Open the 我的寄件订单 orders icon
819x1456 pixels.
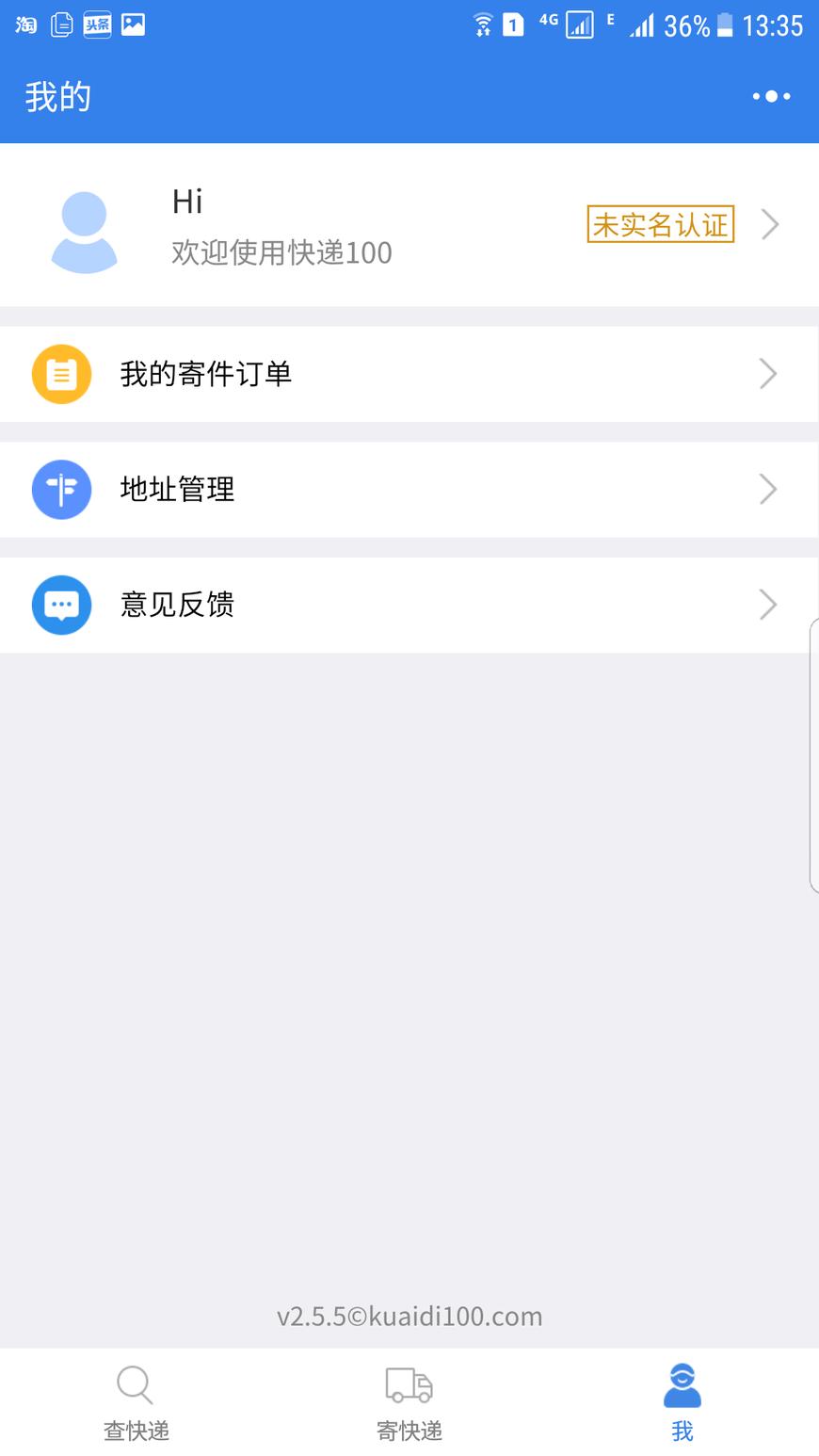[60, 374]
